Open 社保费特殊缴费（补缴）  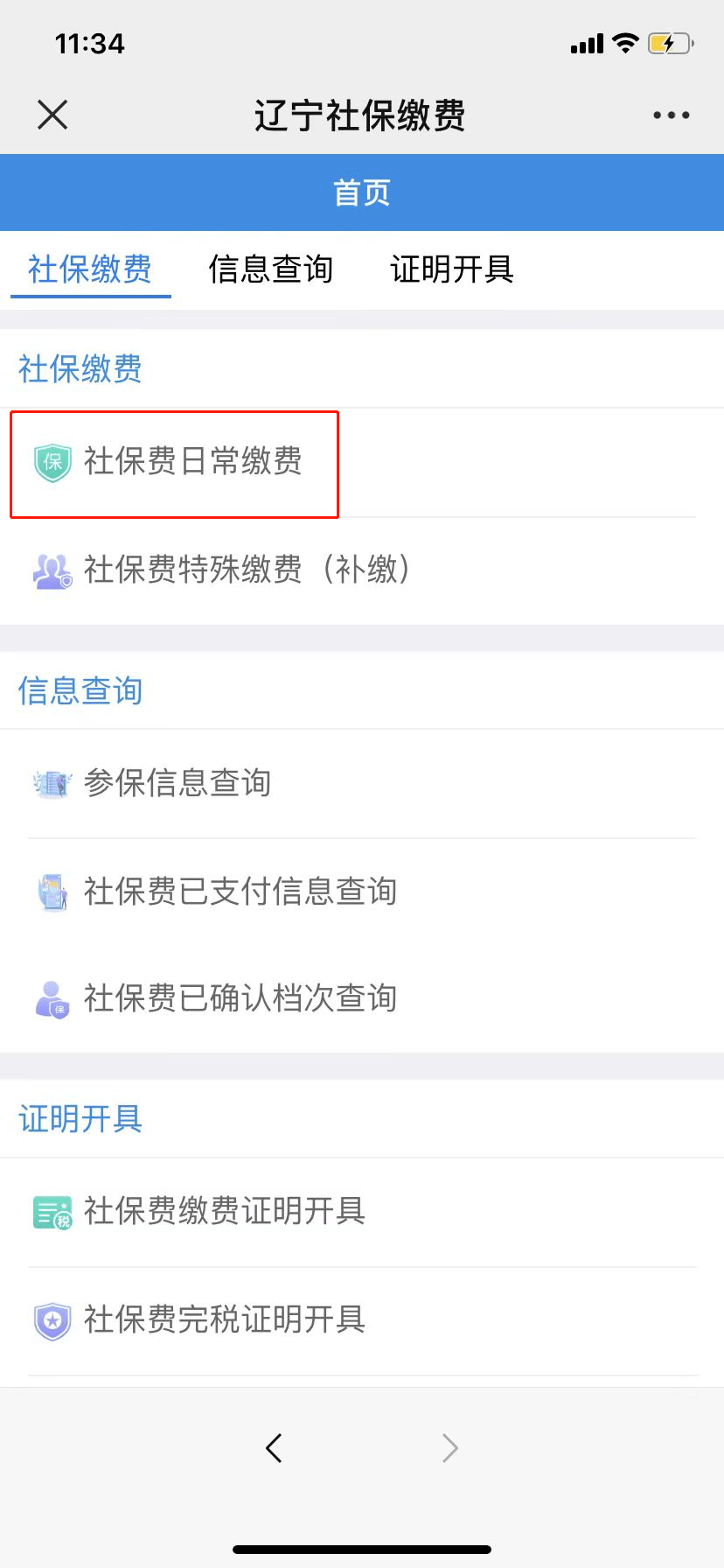tap(245, 570)
